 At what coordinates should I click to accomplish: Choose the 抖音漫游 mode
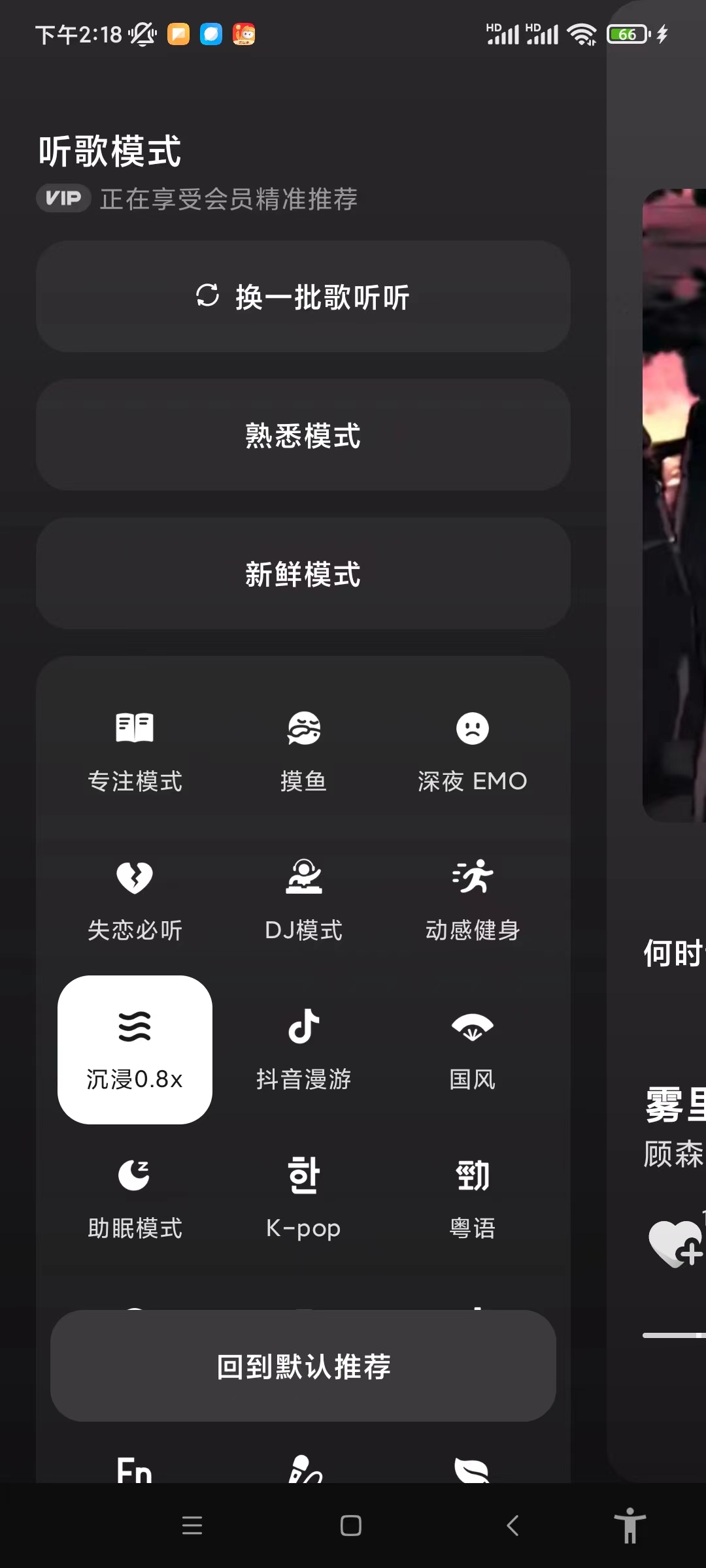(x=303, y=1049)
